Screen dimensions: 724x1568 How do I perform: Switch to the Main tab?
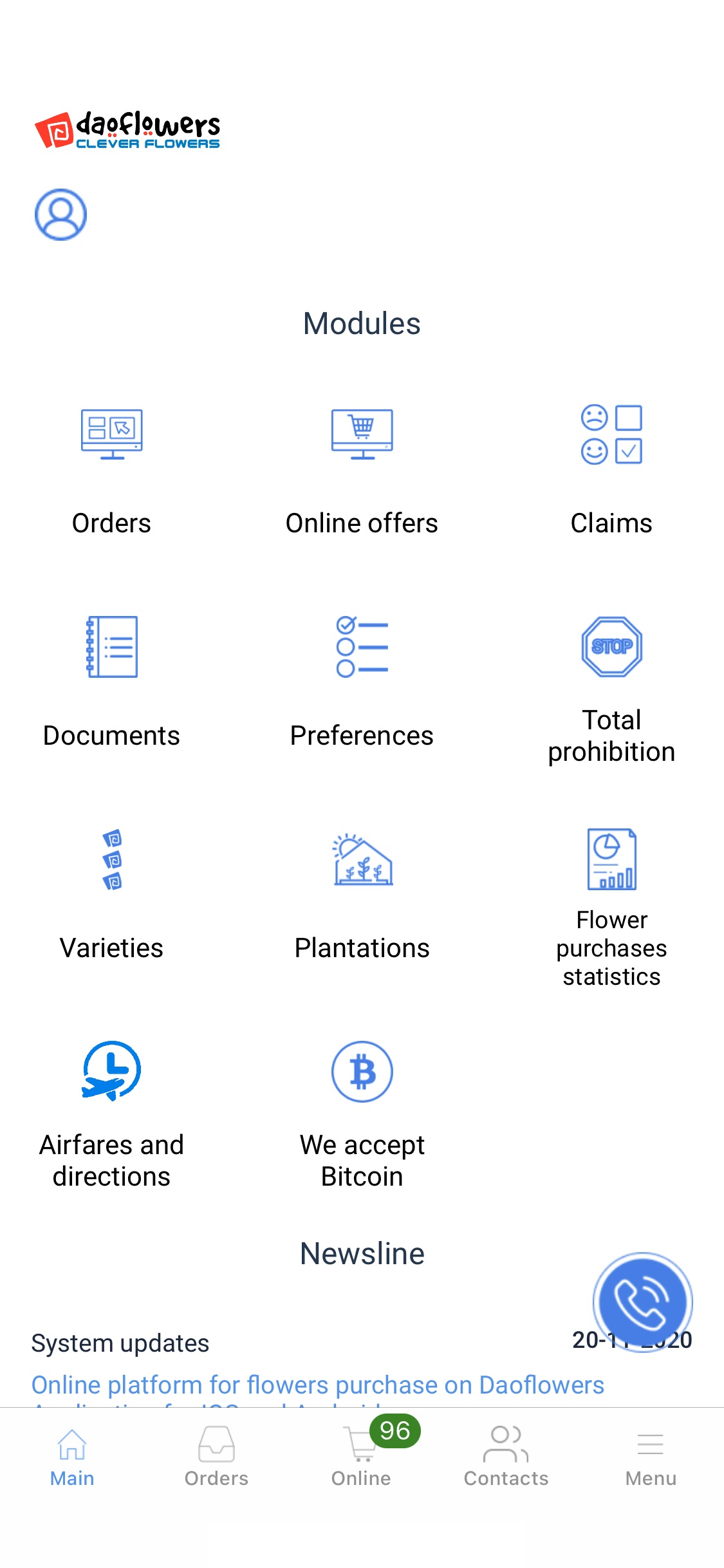(72, 1457)
